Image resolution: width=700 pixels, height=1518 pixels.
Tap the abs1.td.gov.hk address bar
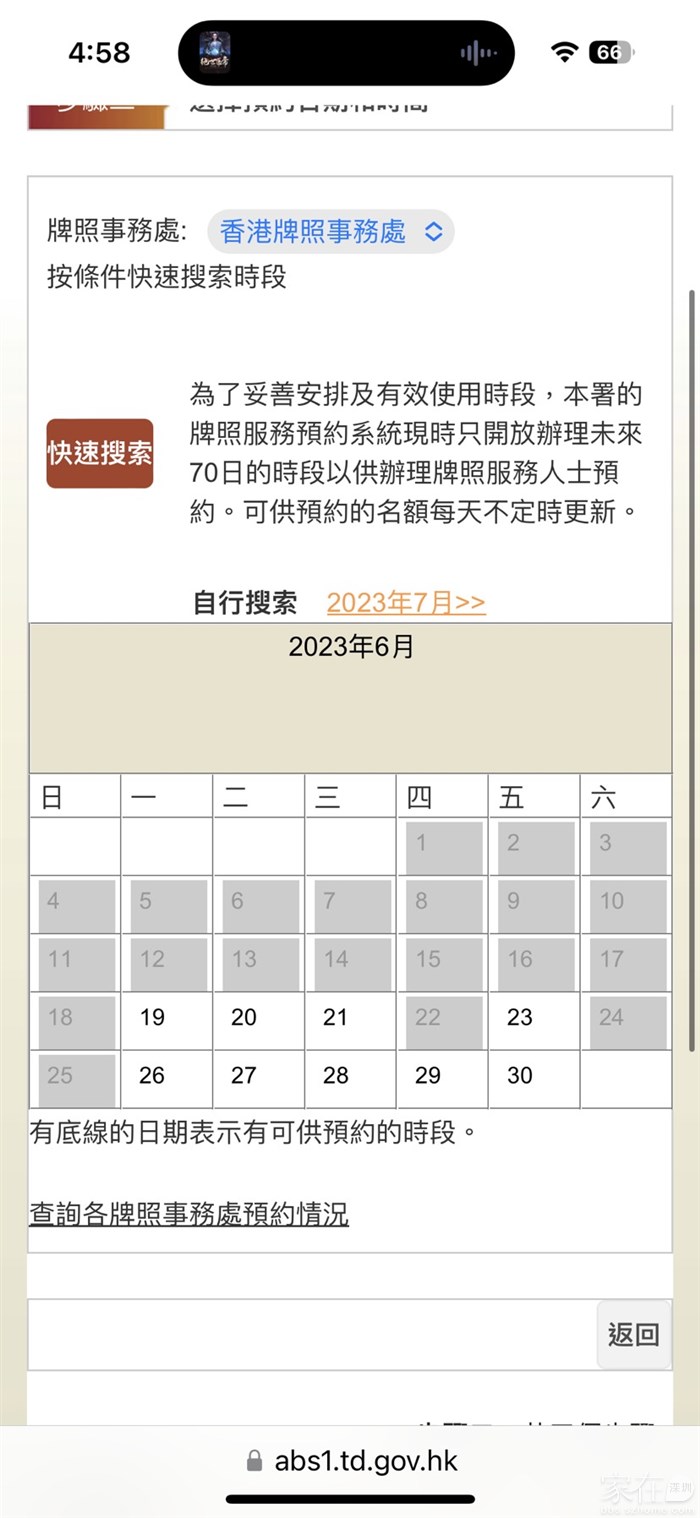(352, 1461)
